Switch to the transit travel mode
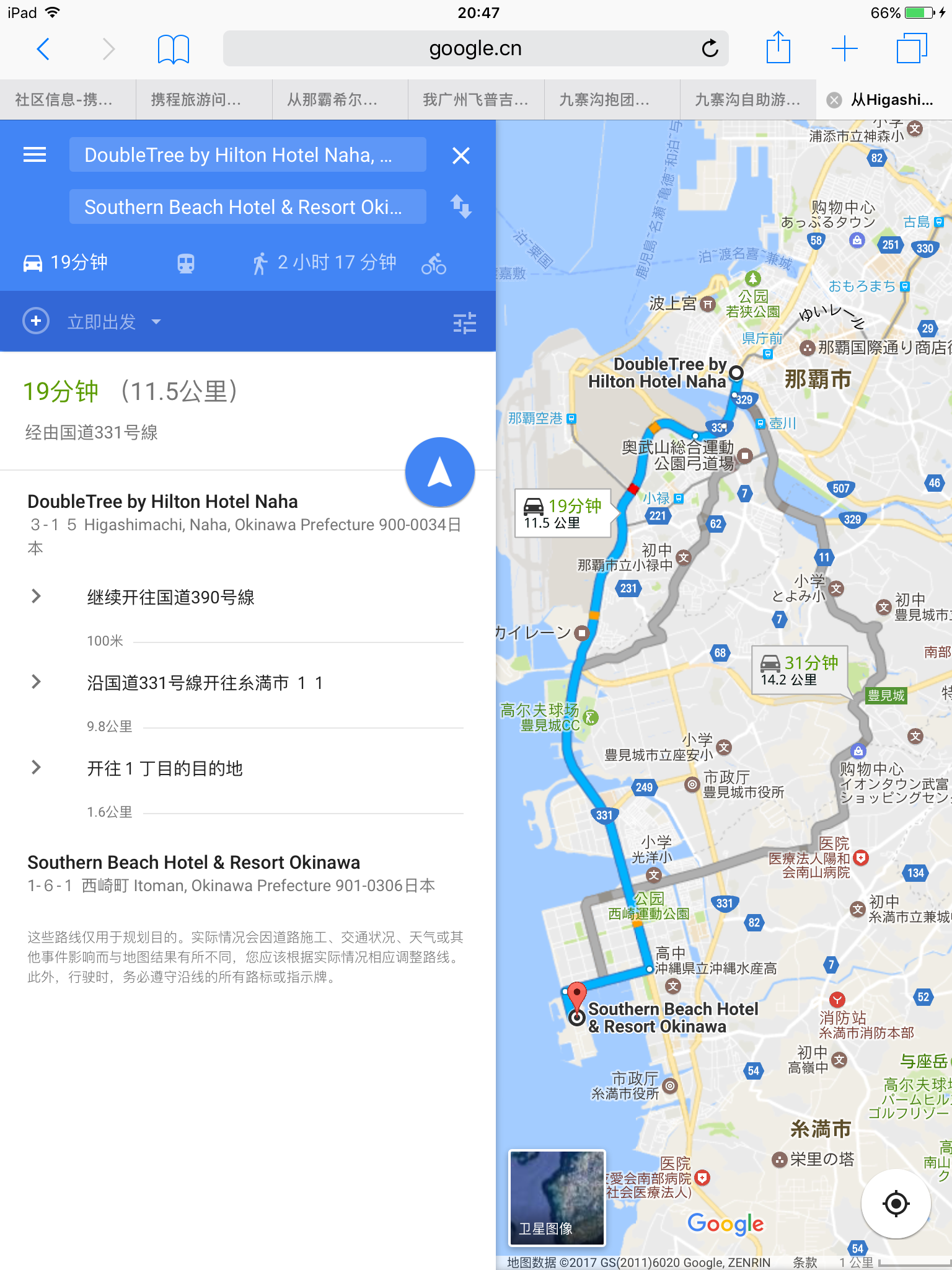Image resolution: width=952 pixels, height=1270 pixels. (186, 264)
